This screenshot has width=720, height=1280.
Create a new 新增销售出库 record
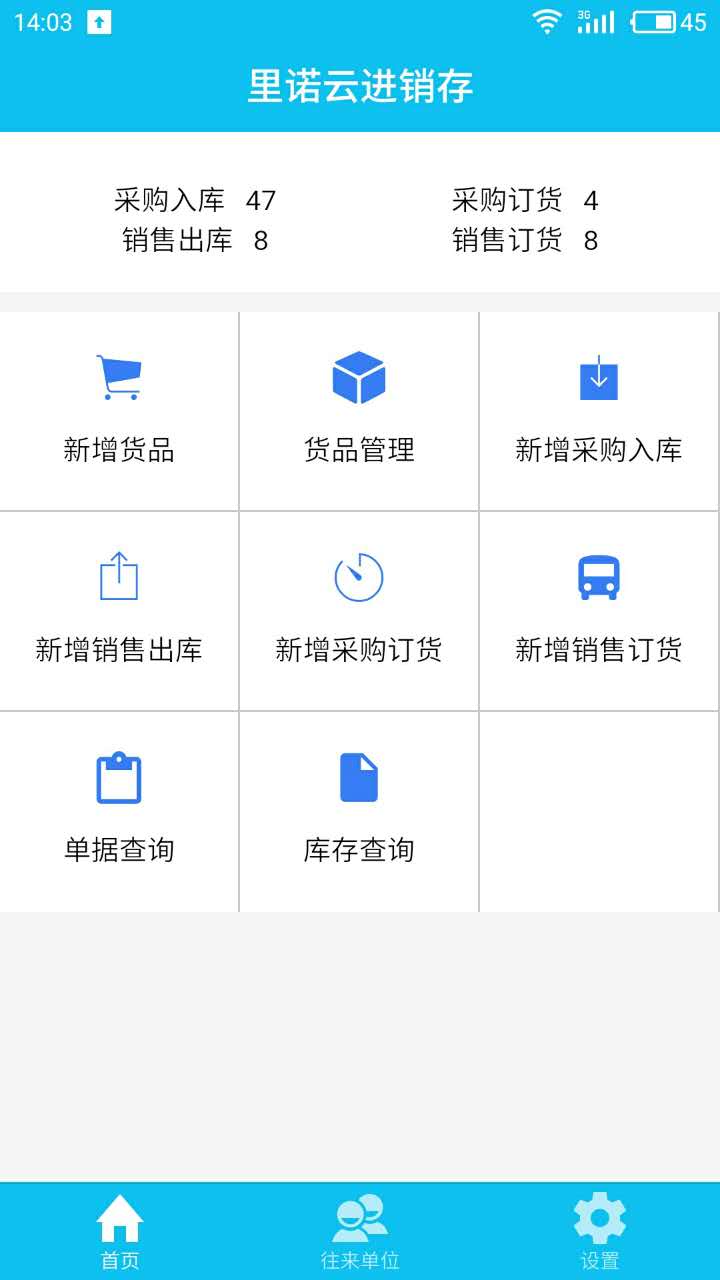119,611
